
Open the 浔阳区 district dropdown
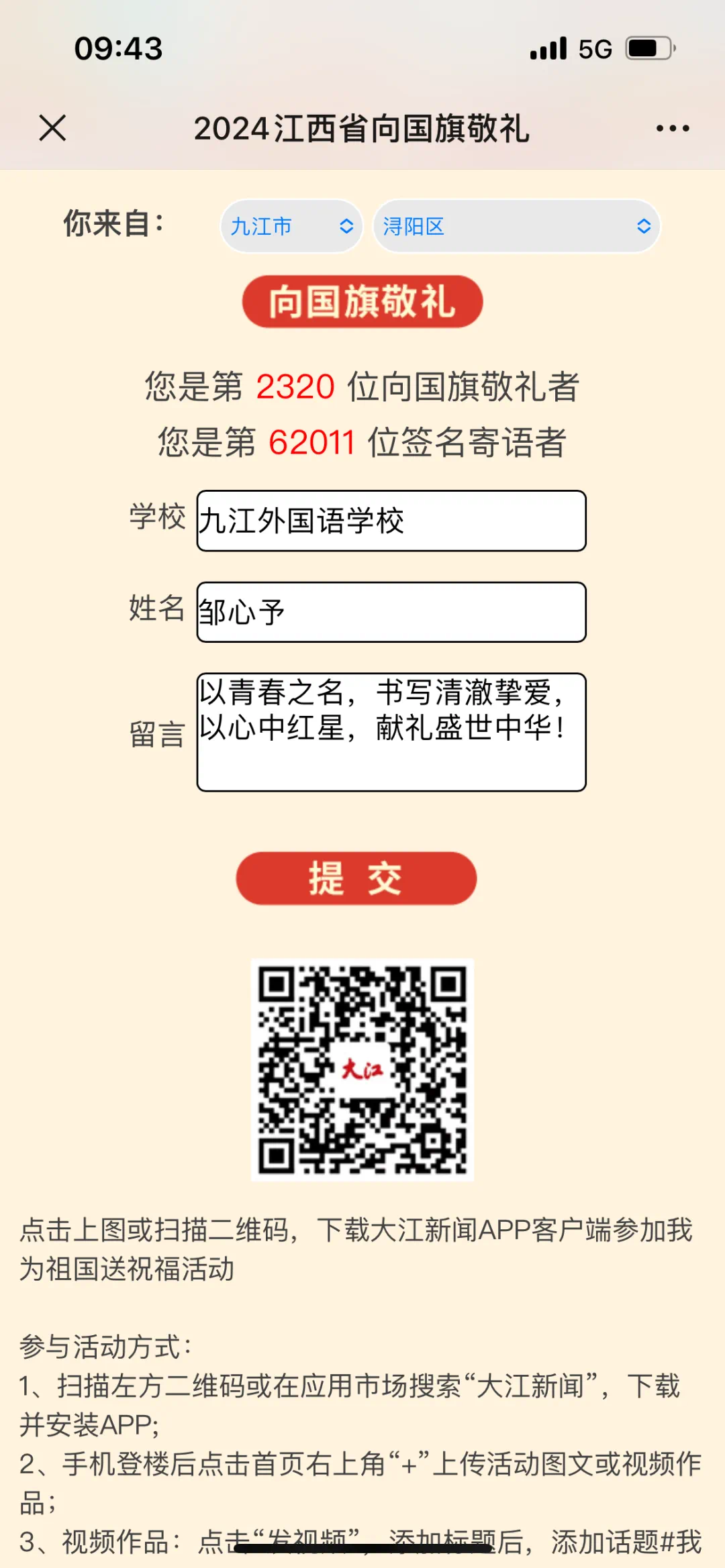516,226
